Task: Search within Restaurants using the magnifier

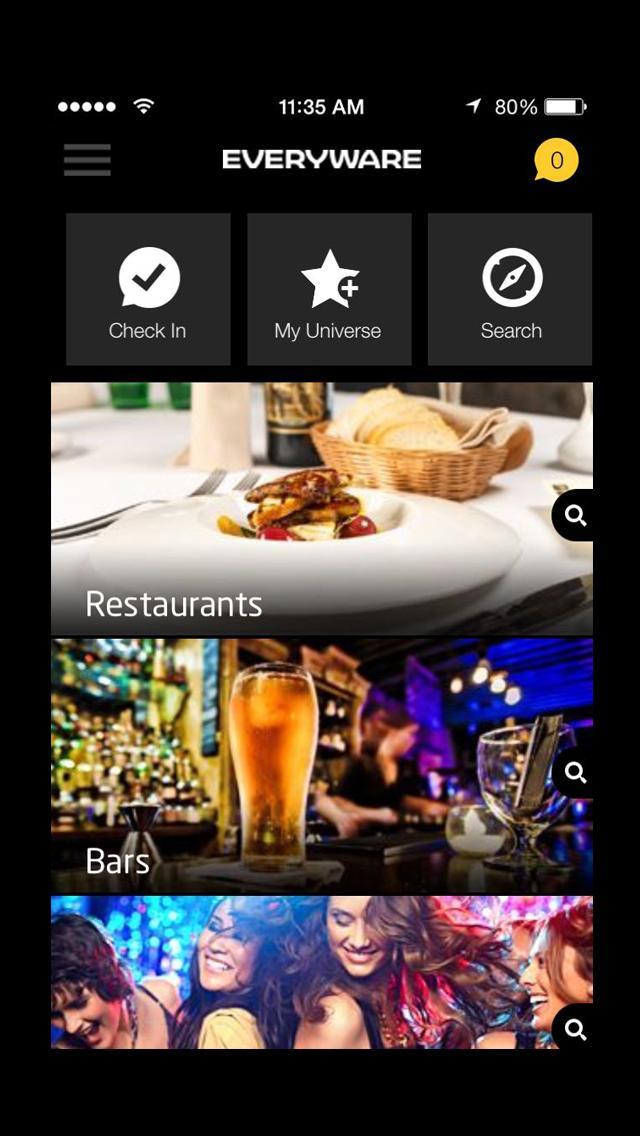Action: point(575,516)
